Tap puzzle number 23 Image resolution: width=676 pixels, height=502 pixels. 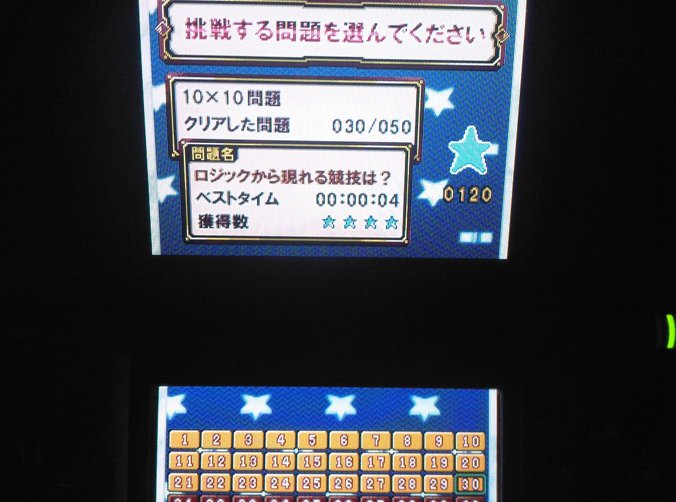[248, 482]
